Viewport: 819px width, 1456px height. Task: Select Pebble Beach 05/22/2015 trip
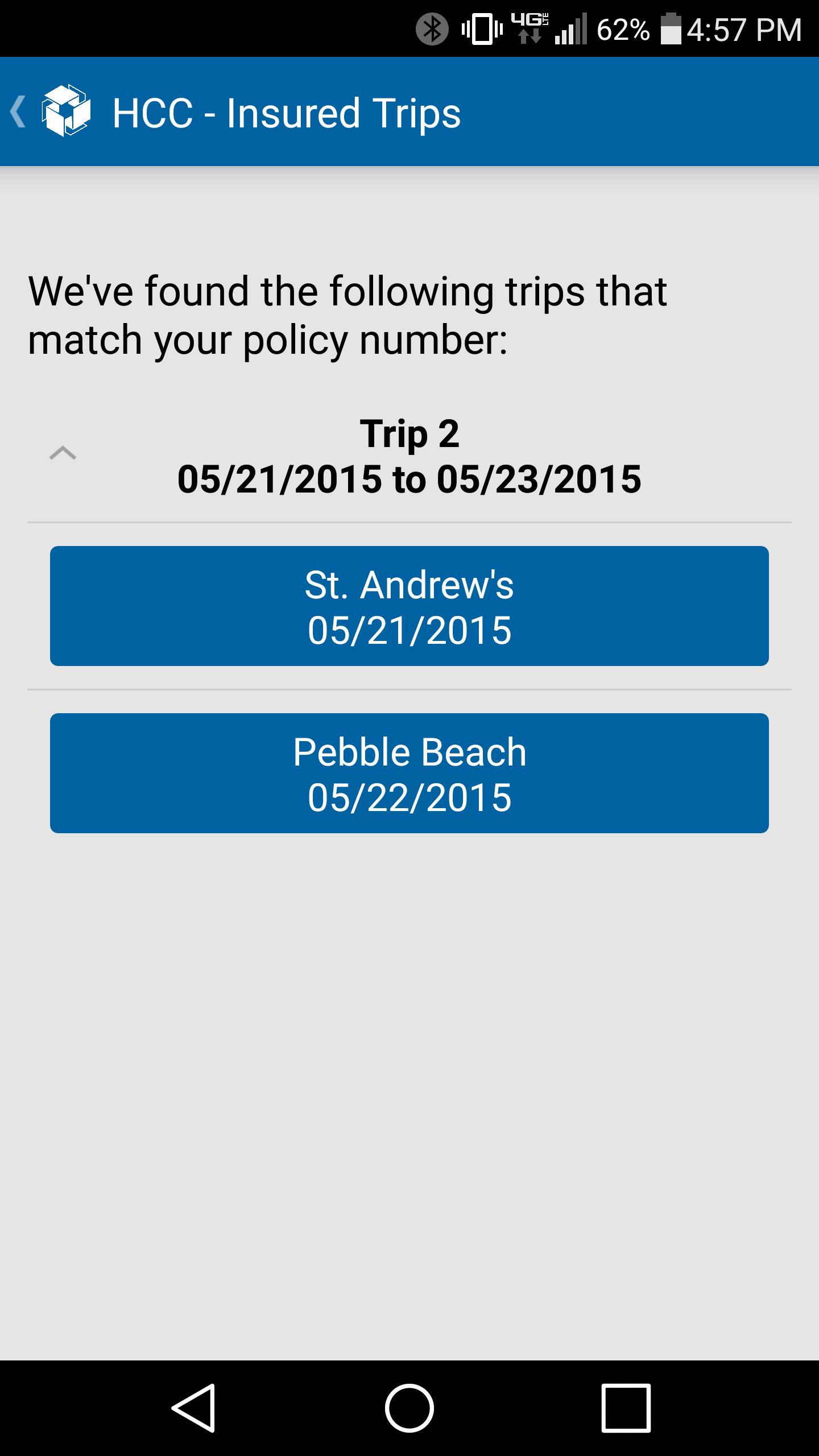[x=409, y=773]
